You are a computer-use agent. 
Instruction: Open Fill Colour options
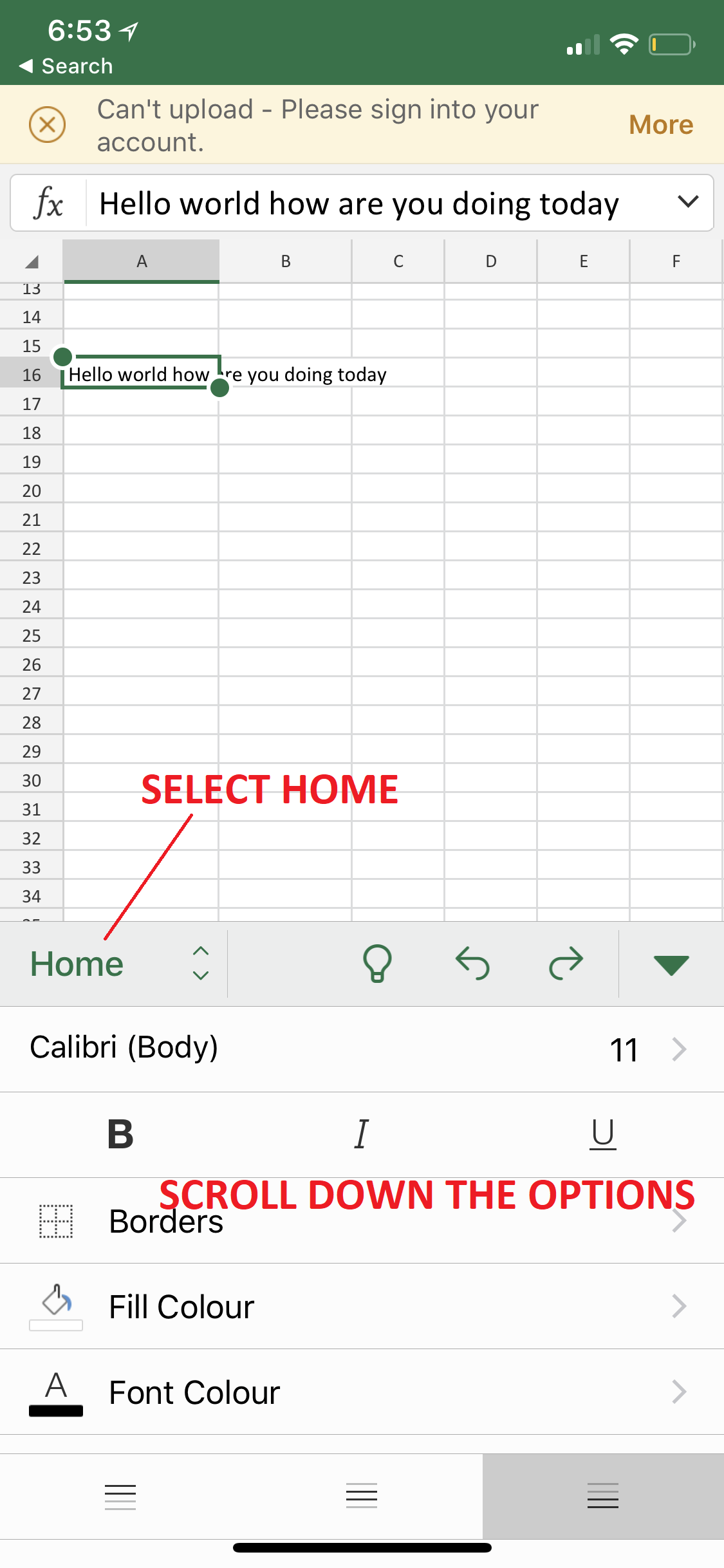click(x=360, y=1307)
